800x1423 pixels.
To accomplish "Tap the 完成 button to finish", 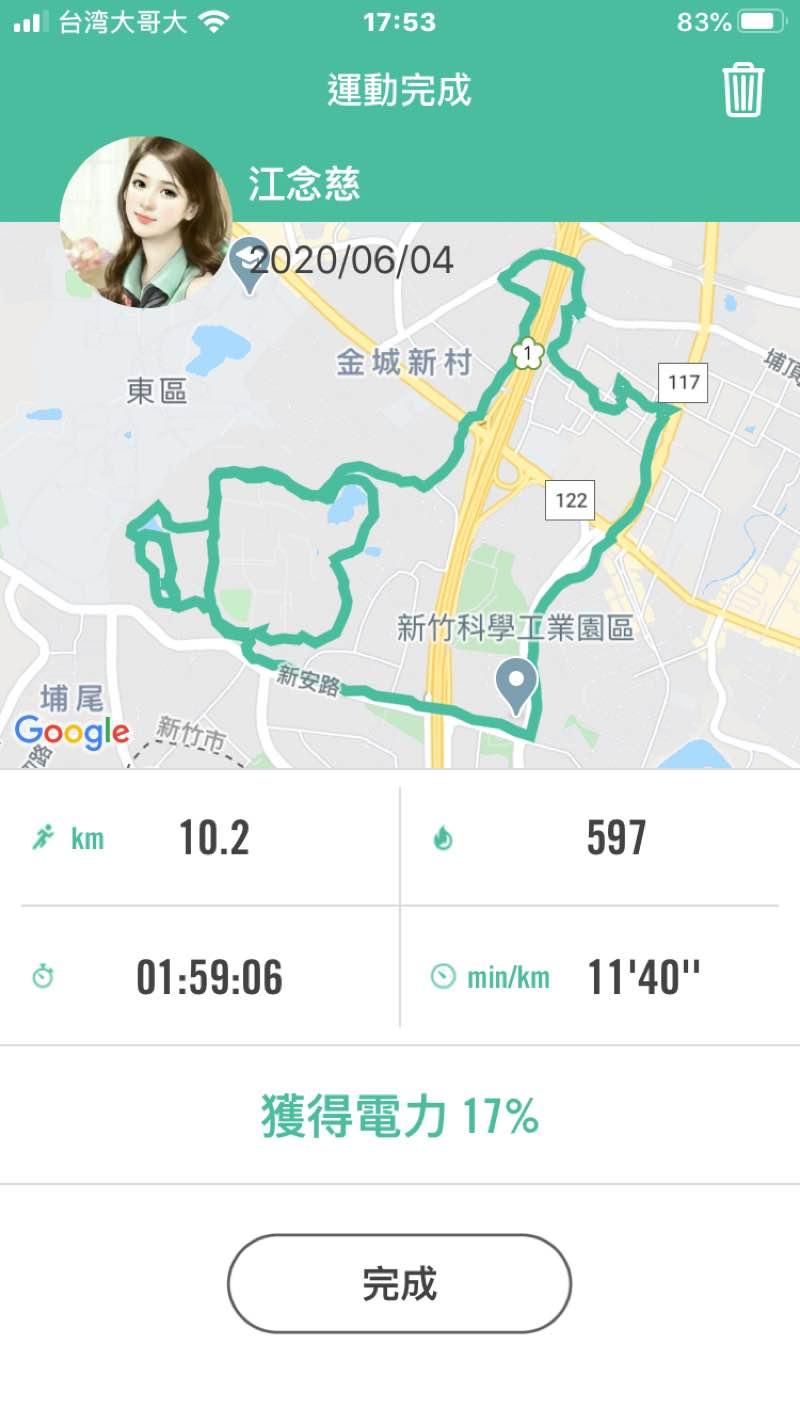I will coord(399,1283).
